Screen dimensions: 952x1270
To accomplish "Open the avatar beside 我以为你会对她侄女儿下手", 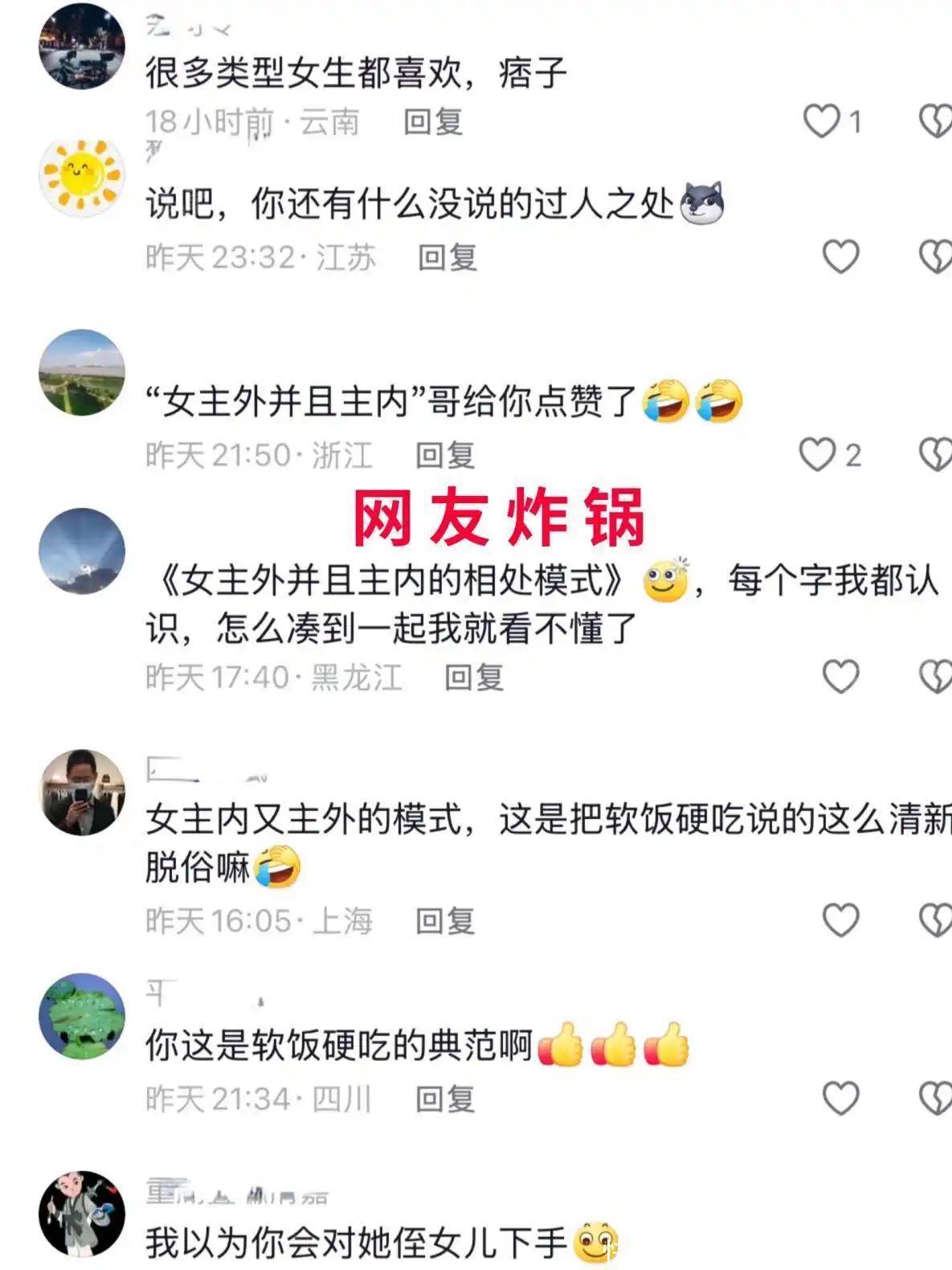I will click(82, 1214).
